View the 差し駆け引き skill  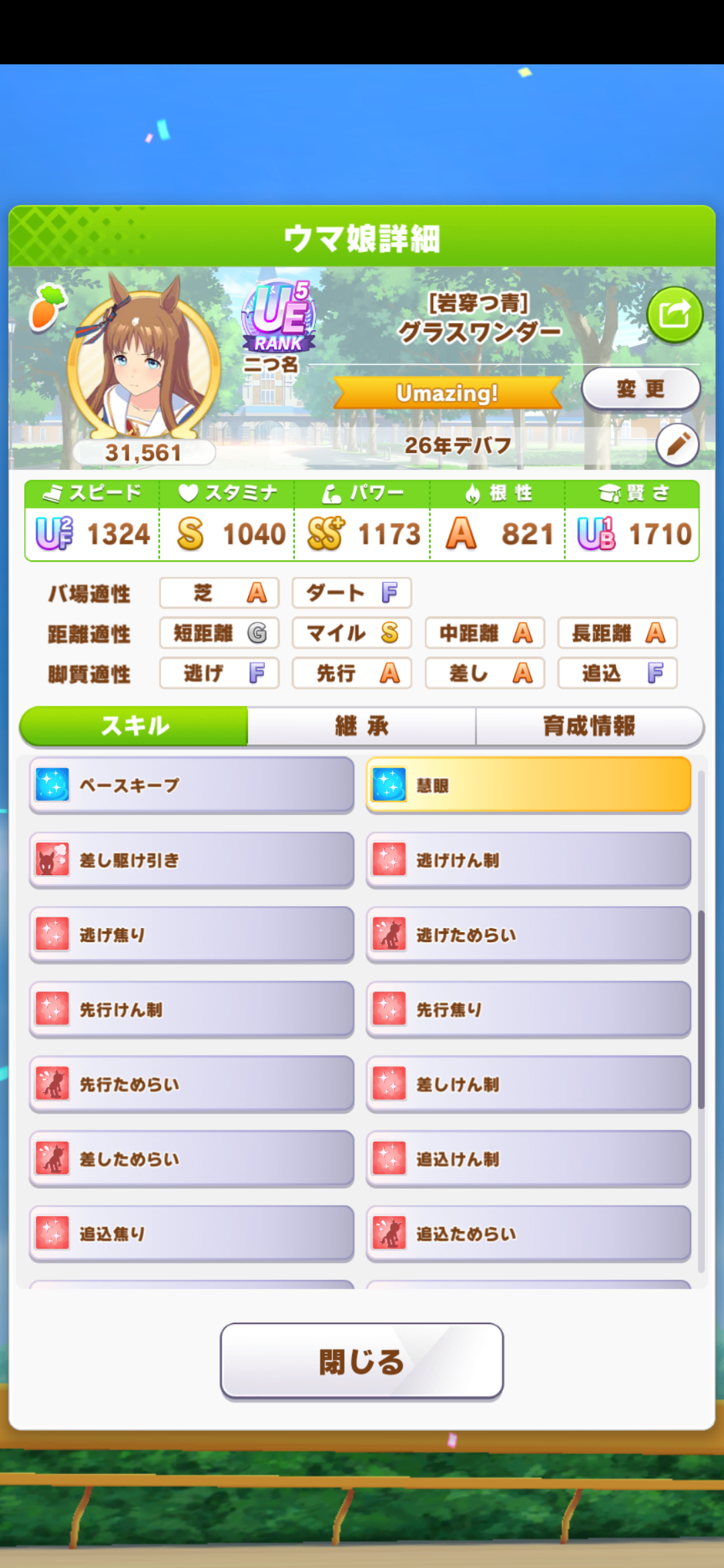coord(192,860)
